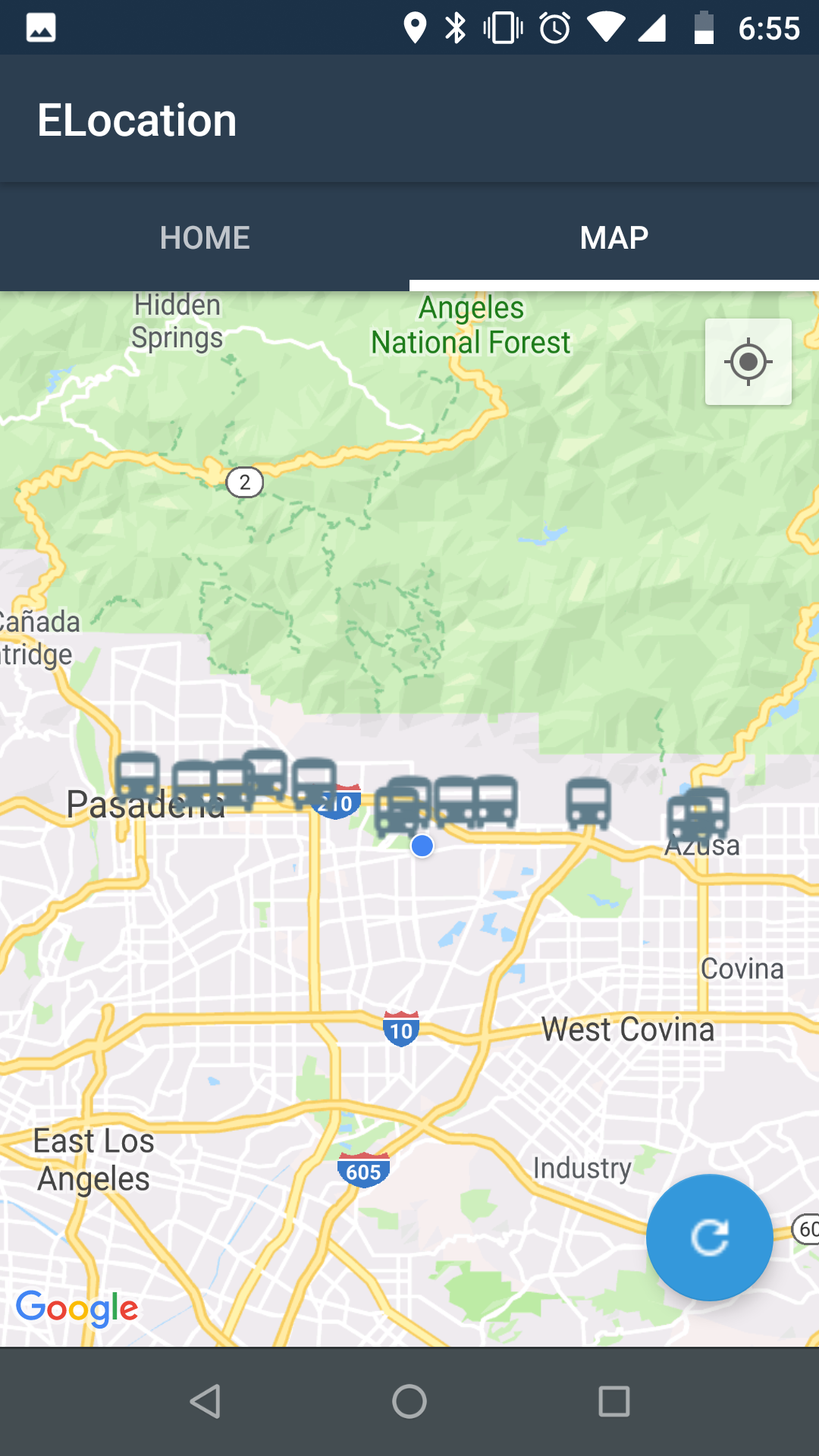The image size is (819, 1456).
Task: Center the map on my location
Action: 748,362
